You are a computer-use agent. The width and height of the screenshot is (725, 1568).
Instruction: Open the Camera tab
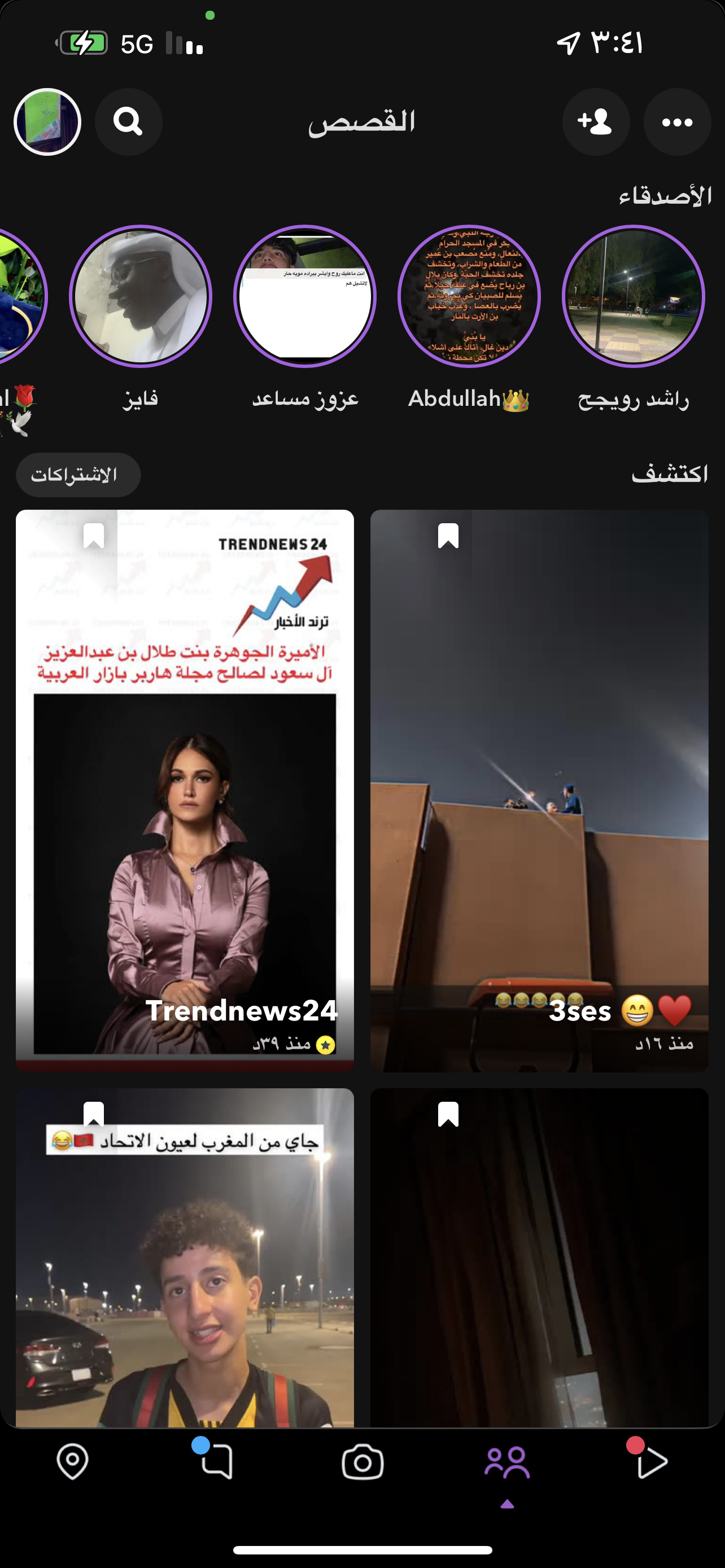[x=362, y=1462]
